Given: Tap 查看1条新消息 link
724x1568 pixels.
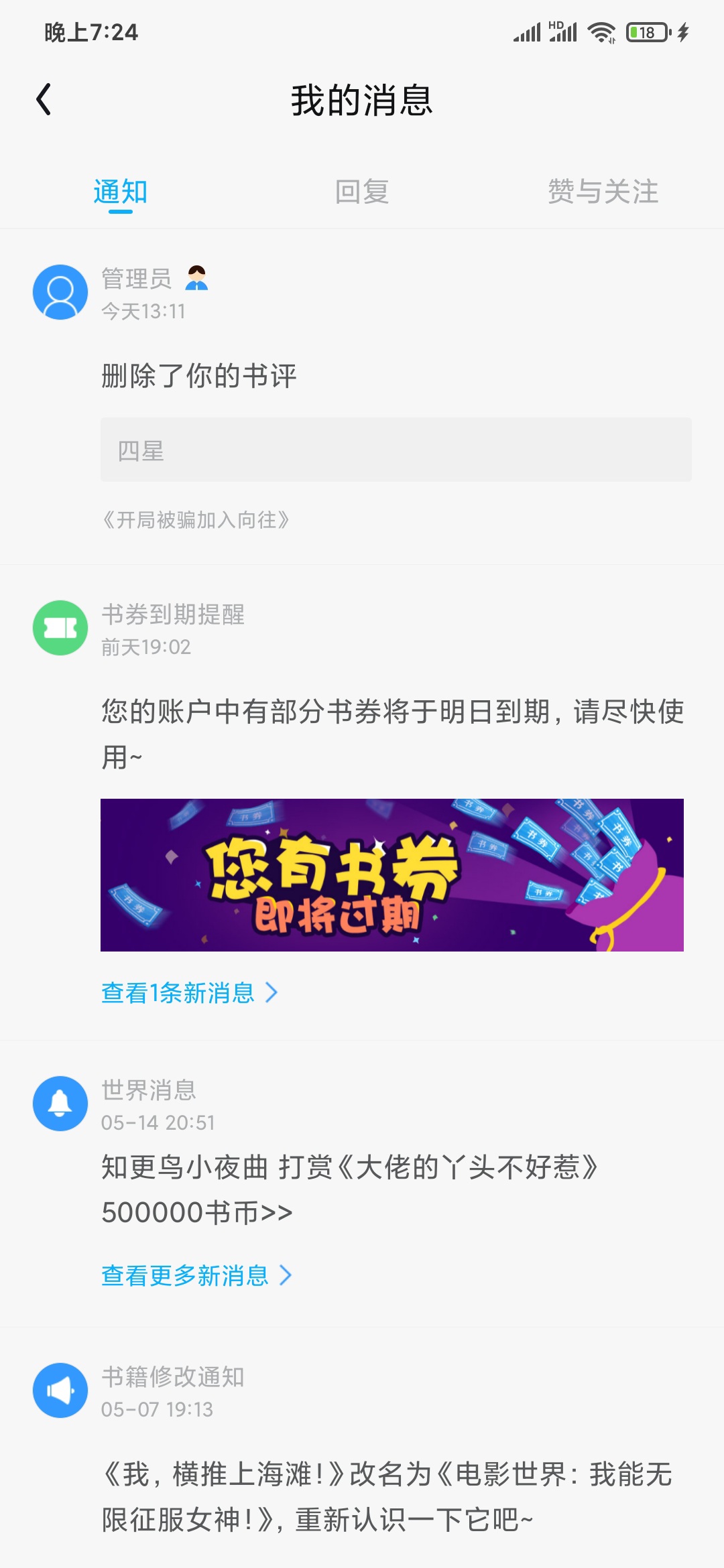Looking at the screenshot, I should [189, 992].
